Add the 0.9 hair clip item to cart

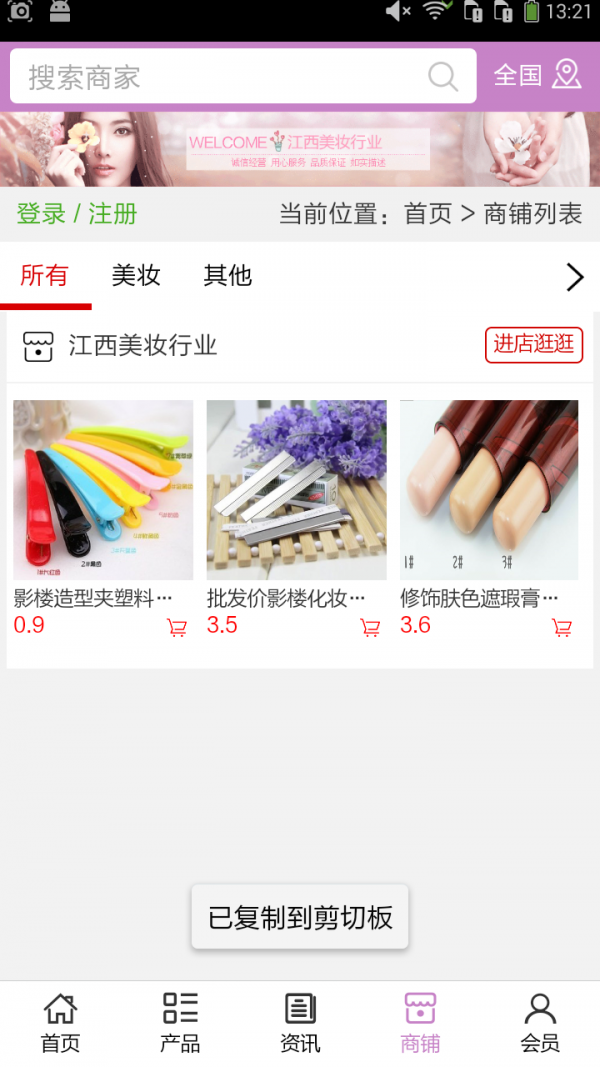(x=177, y=628)
